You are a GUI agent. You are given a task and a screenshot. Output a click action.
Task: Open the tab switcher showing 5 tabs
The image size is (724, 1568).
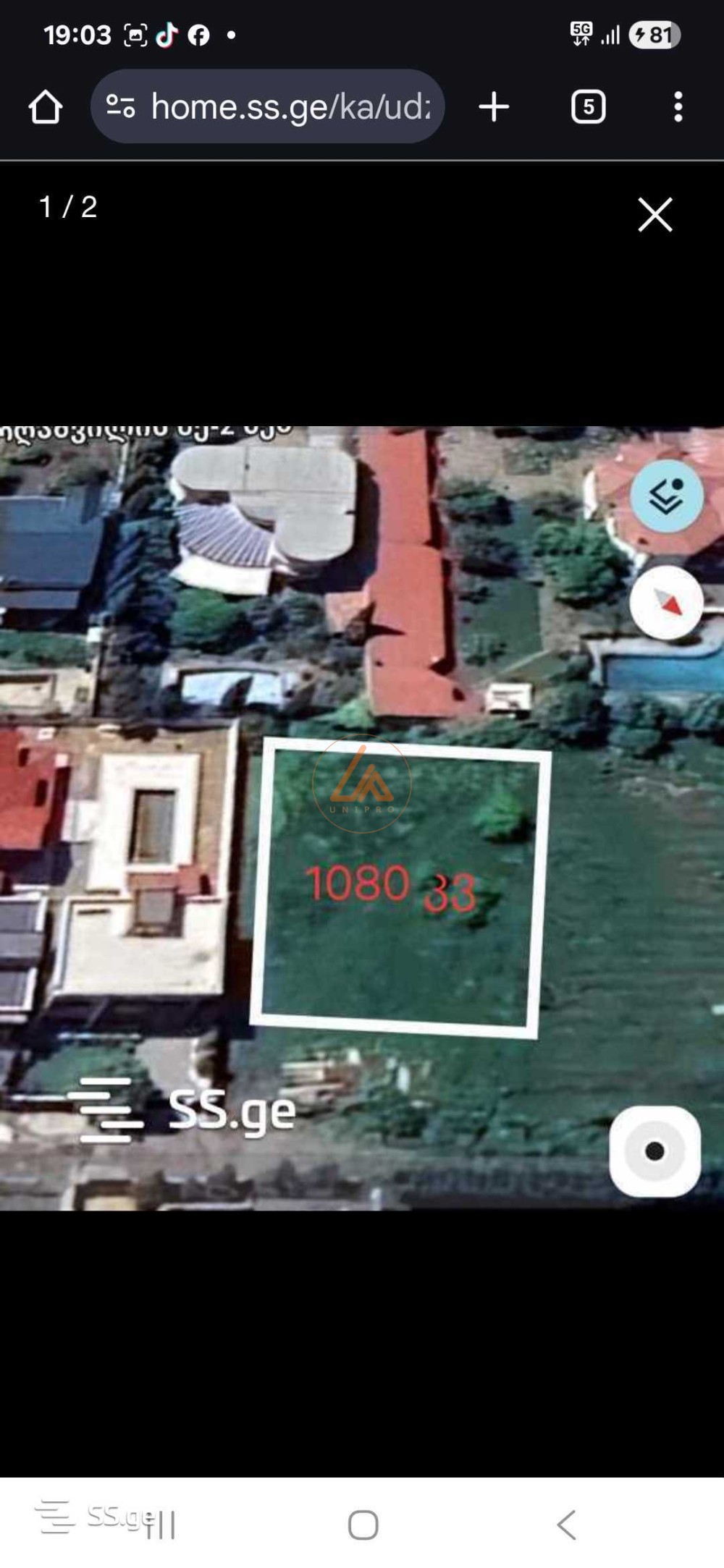[589, 107]
